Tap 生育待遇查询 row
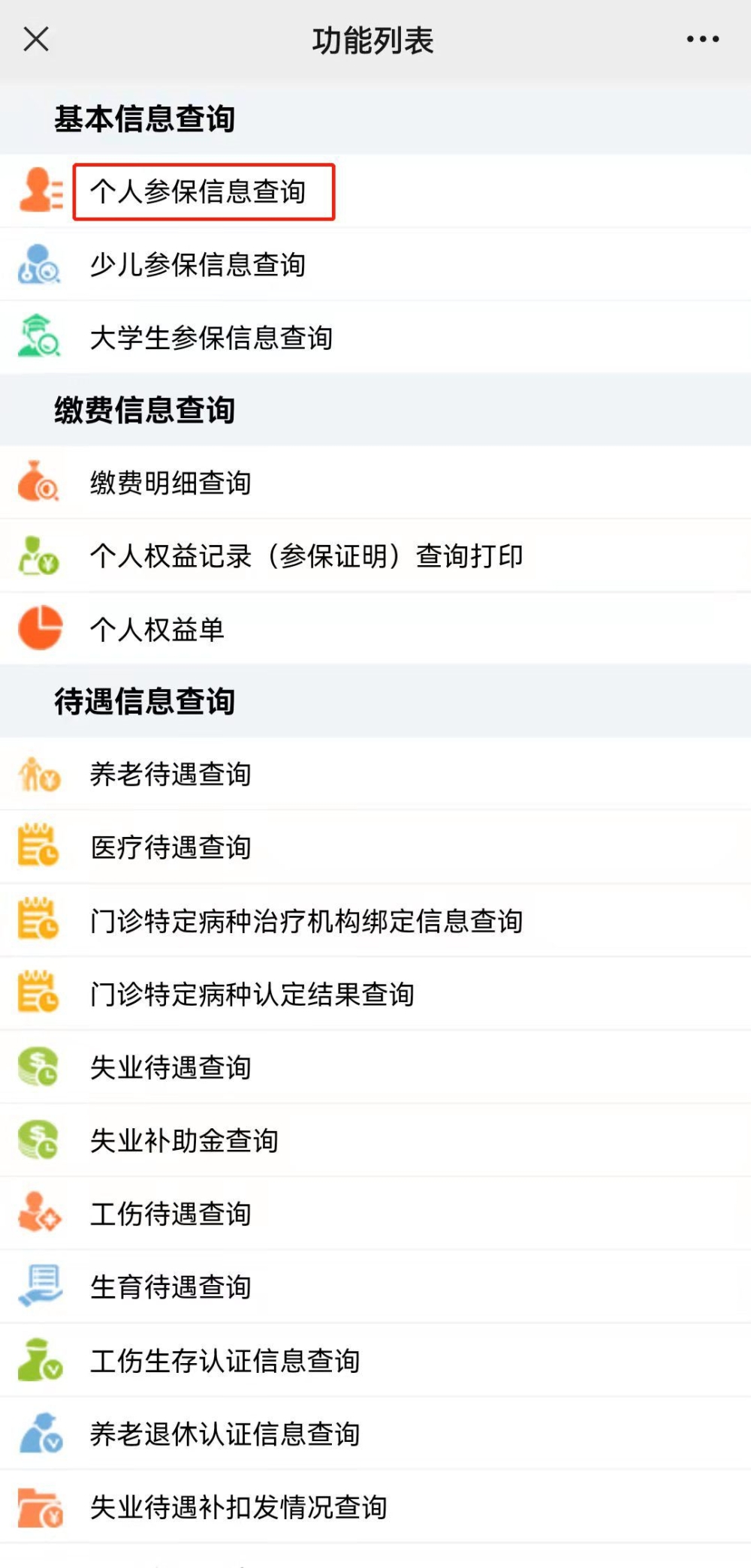 coord(375,1287)
